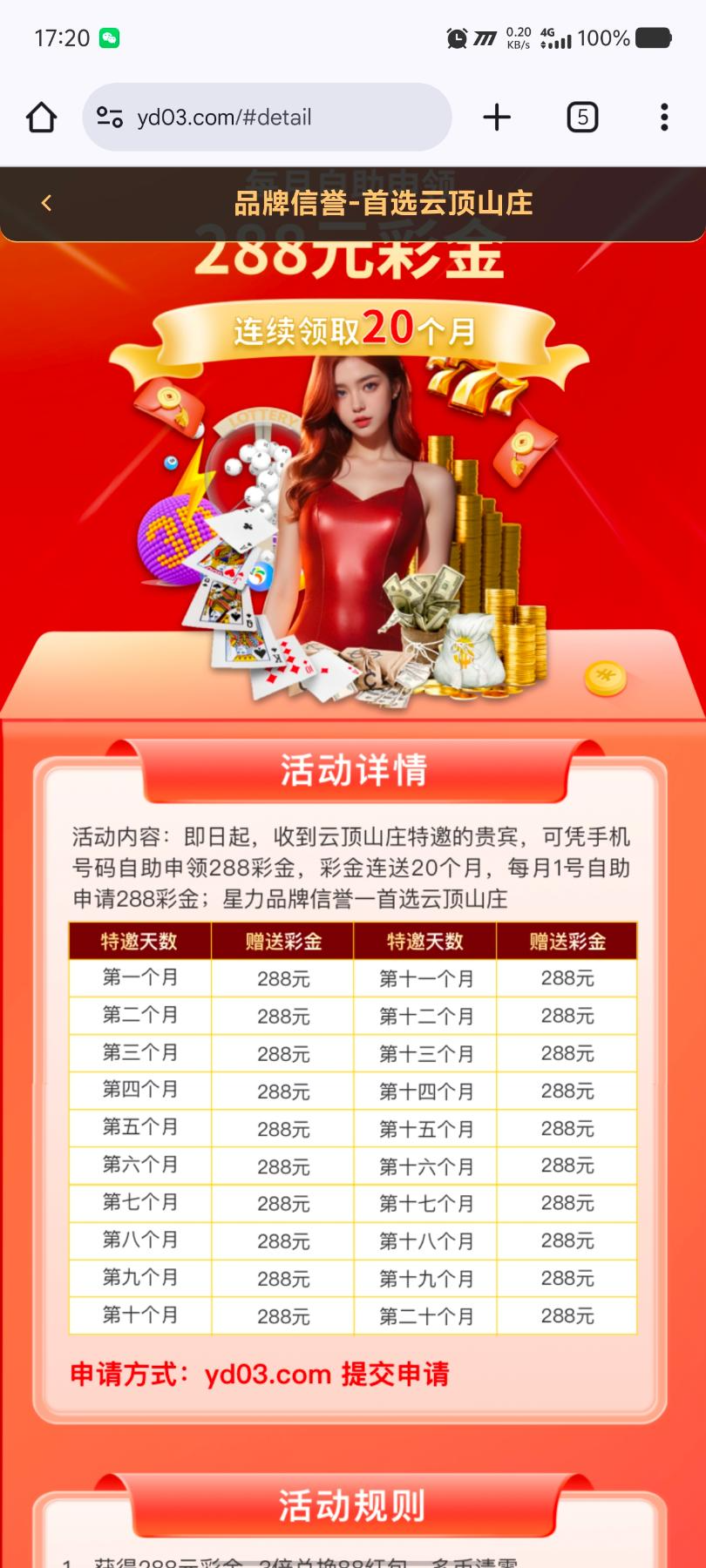
Task: Open a new browser tab
Action: click(x=497, y=118)
